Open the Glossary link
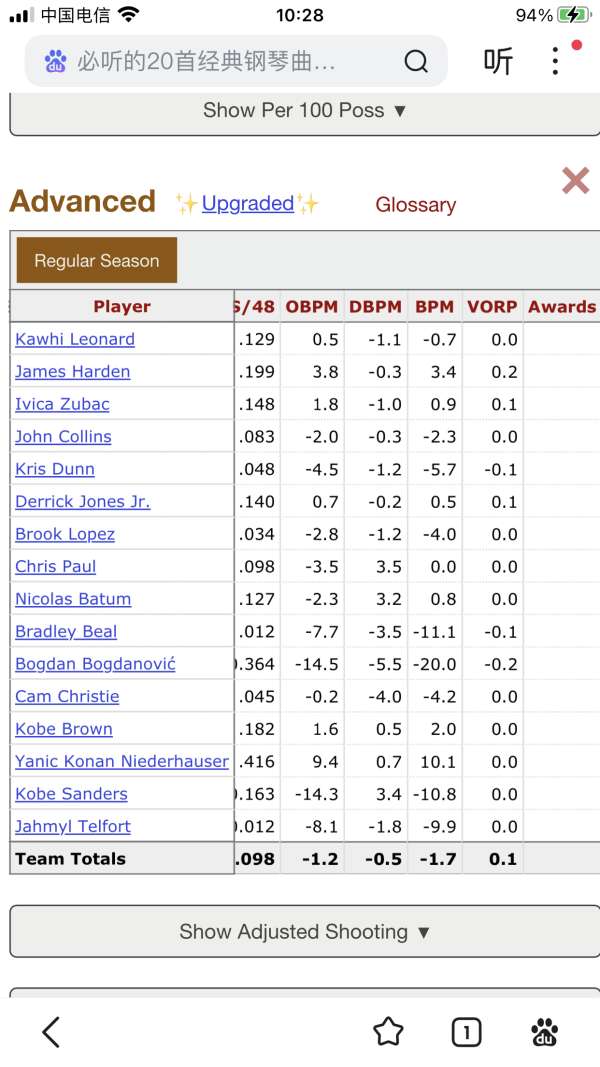This screenshot has height=1067, width=600. click(x=415, y=205)
